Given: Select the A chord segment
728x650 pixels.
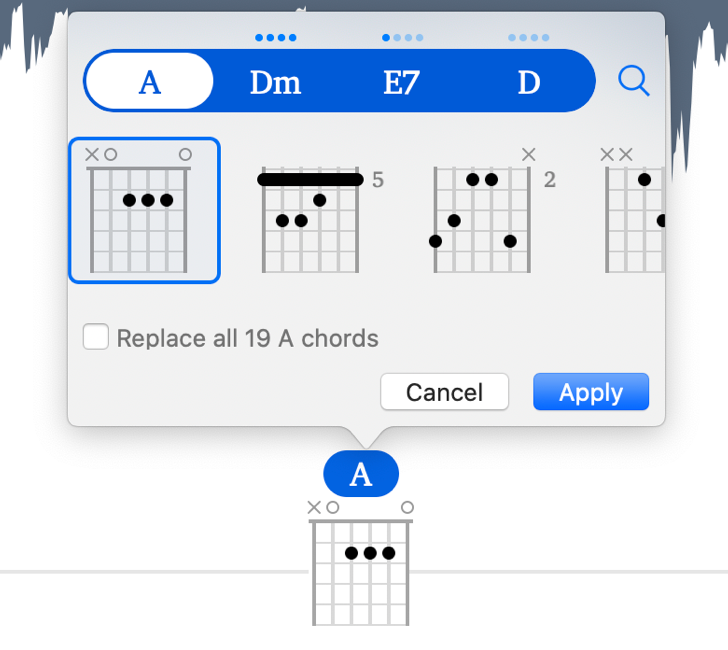Looking at the screenshot, I should coord(149,82).
